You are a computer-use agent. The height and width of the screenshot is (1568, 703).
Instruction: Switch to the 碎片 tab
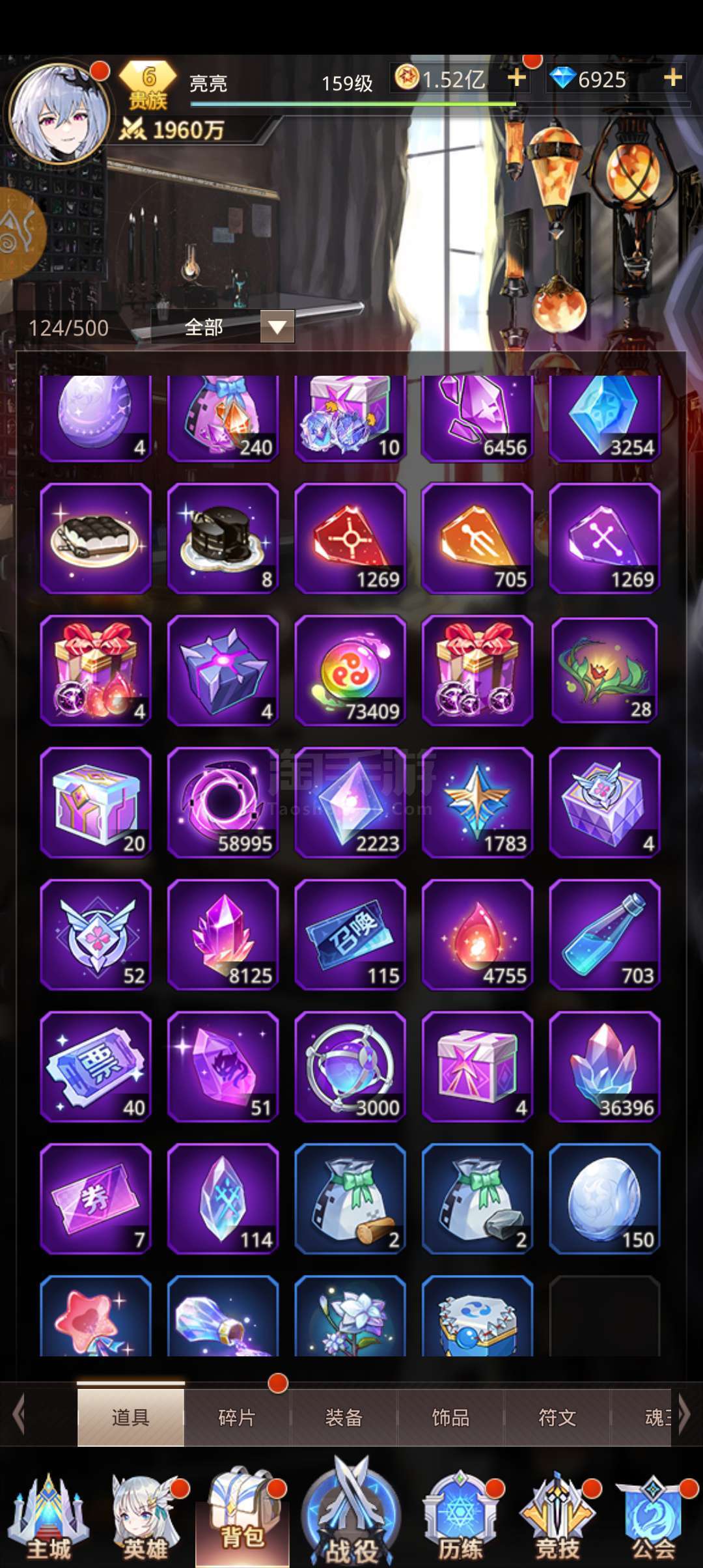coord(237,1418)
